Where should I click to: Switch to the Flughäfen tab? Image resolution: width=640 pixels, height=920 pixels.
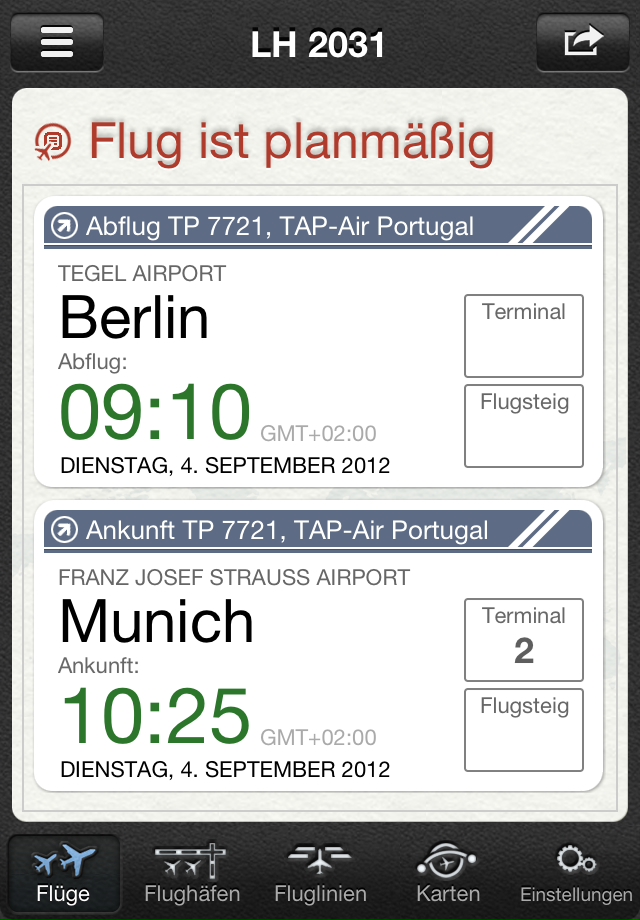(192, 874)
